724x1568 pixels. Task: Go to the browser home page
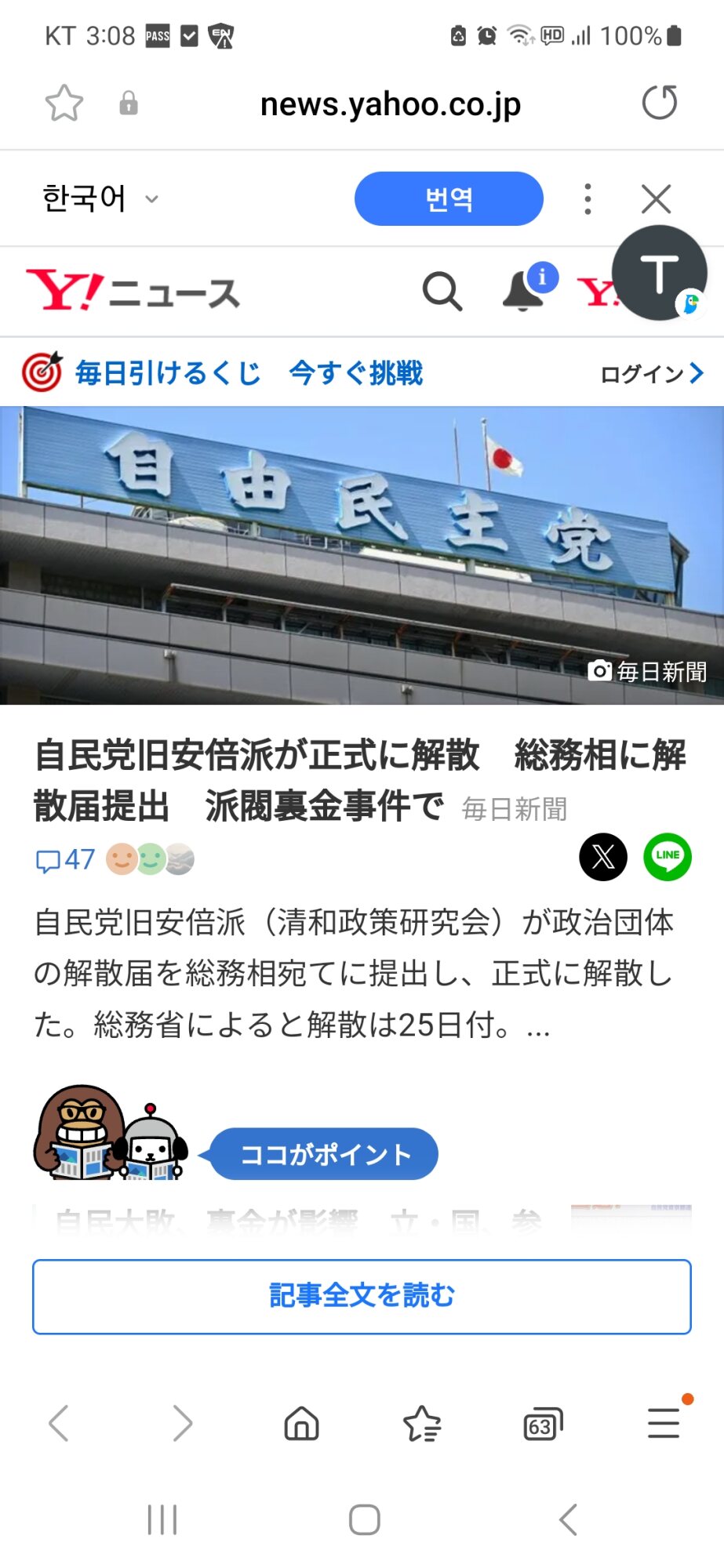point(301,1423)
